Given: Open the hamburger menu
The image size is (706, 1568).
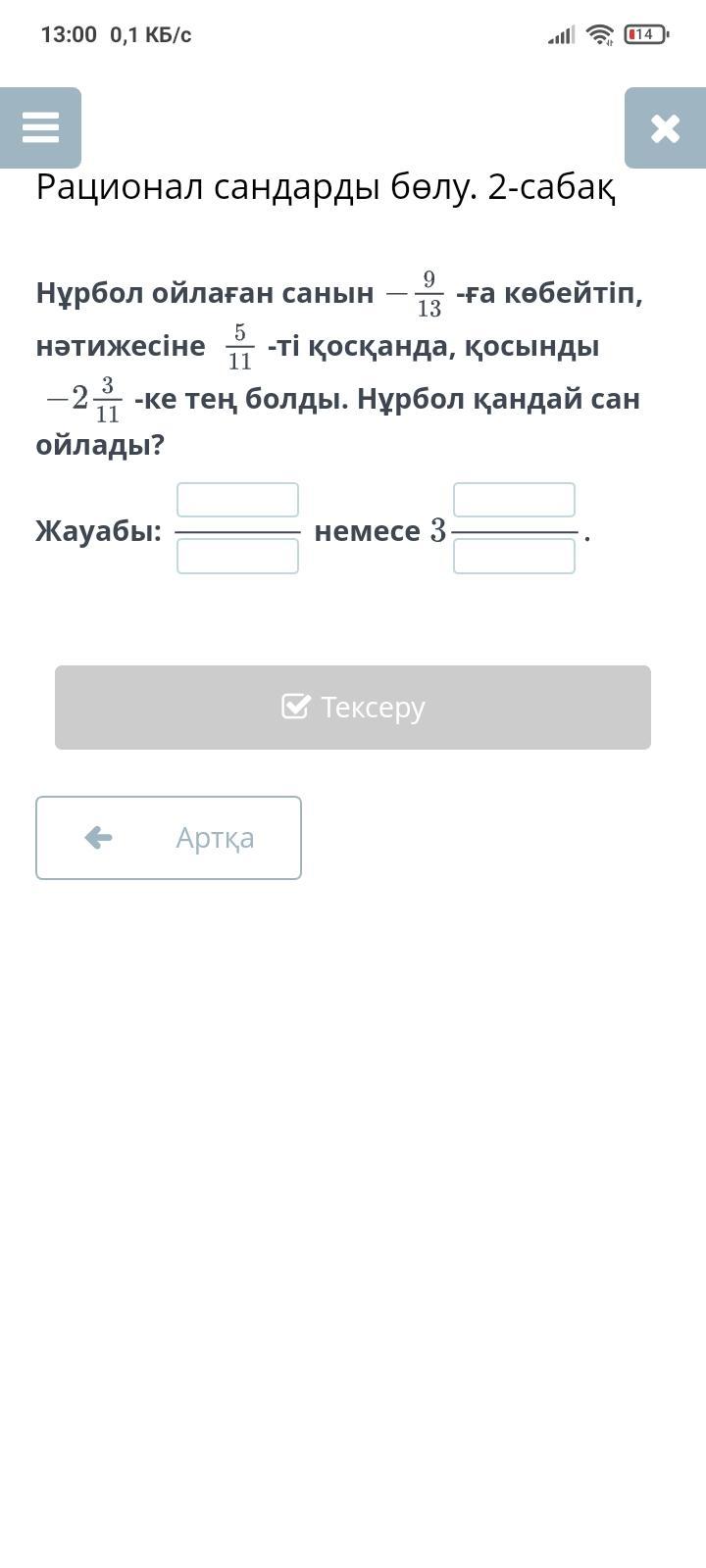Looking at the screenshot, I should coord(40,127).
